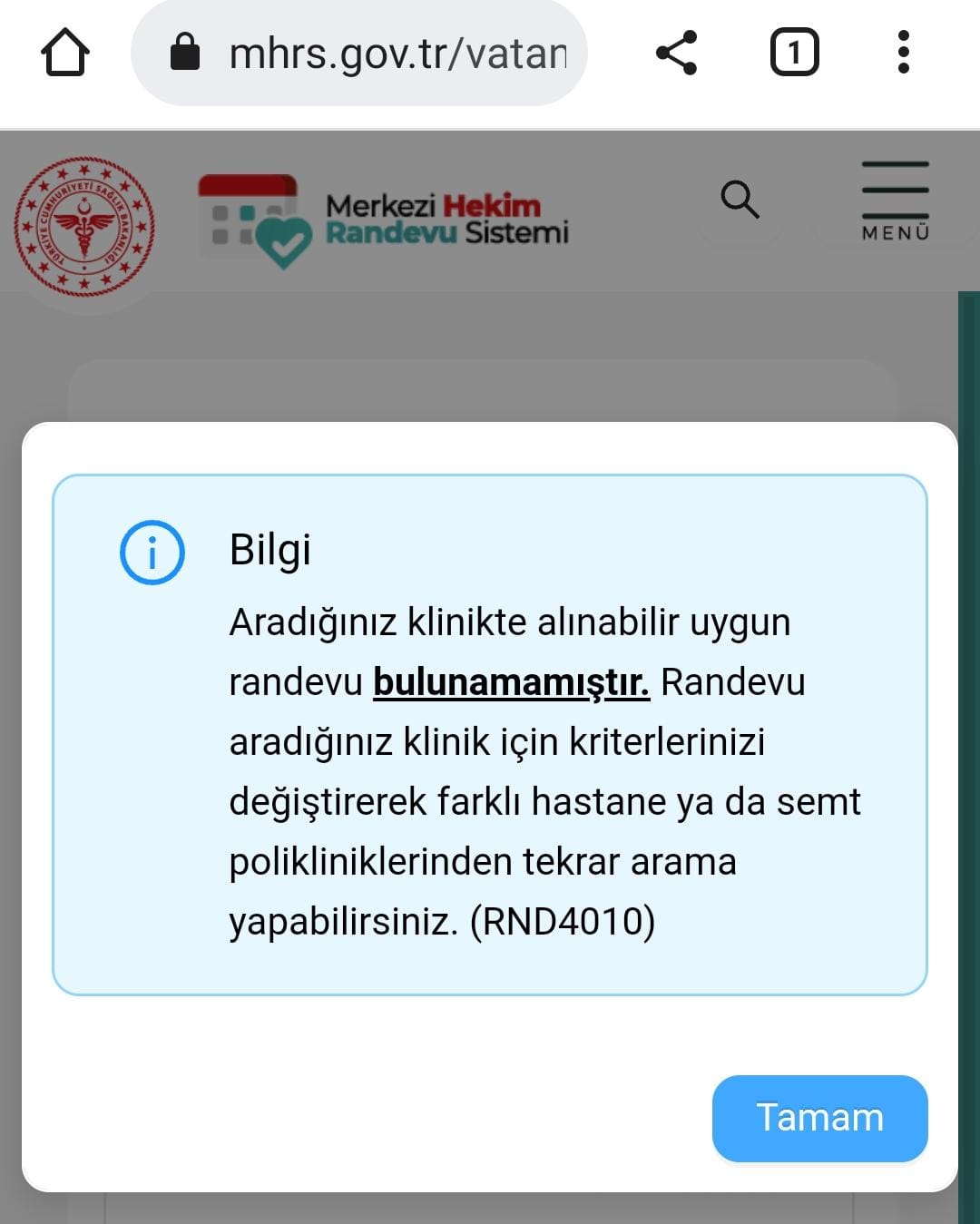980x1224 pixels.
Task: Open the browser tab switcher
Action: pyautogui.click(x=794, y=53)
